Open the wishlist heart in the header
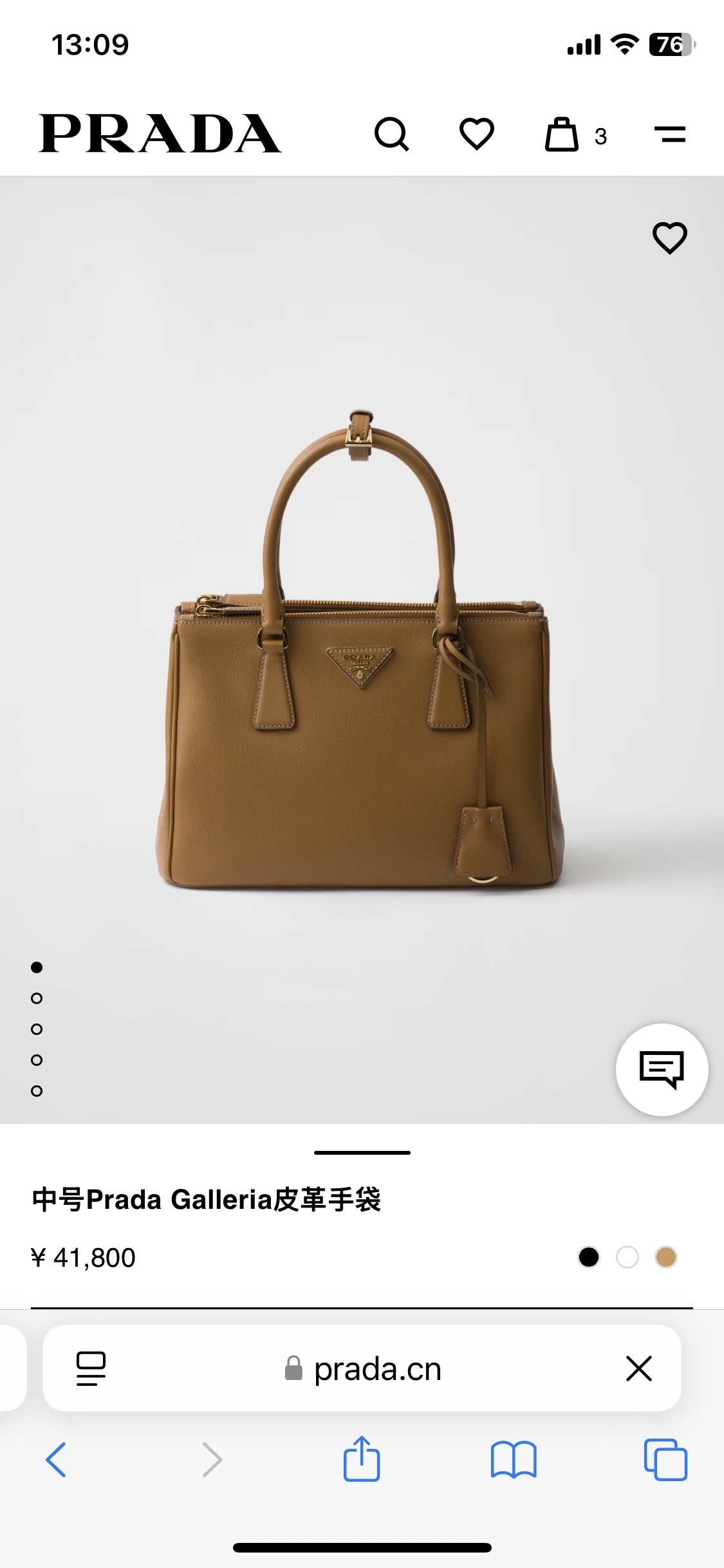The image size is (724, 1568). click(477, 134)
